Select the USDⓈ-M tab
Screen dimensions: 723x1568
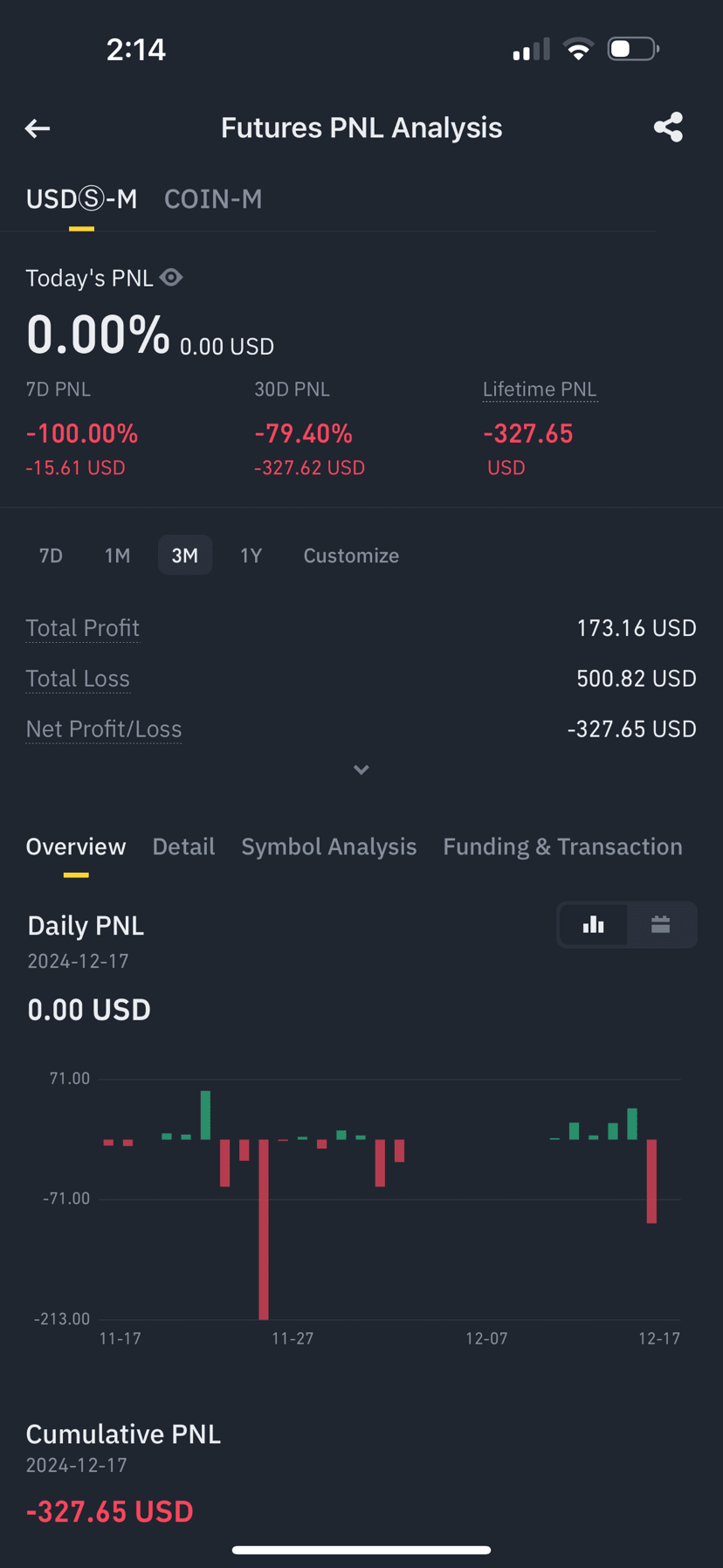pyautogui.click(x=81, y=199)
